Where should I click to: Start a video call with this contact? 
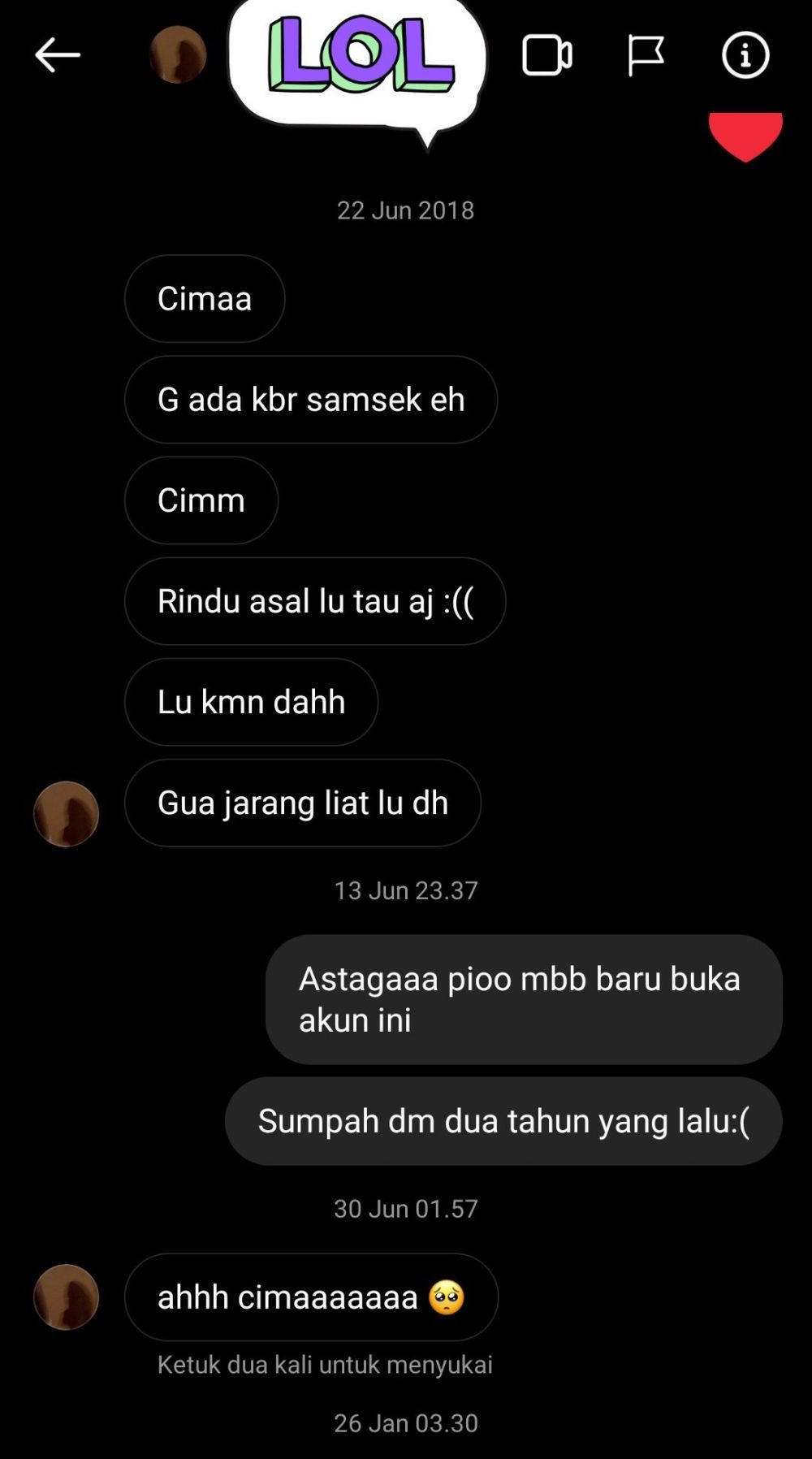tap(547, 54)
